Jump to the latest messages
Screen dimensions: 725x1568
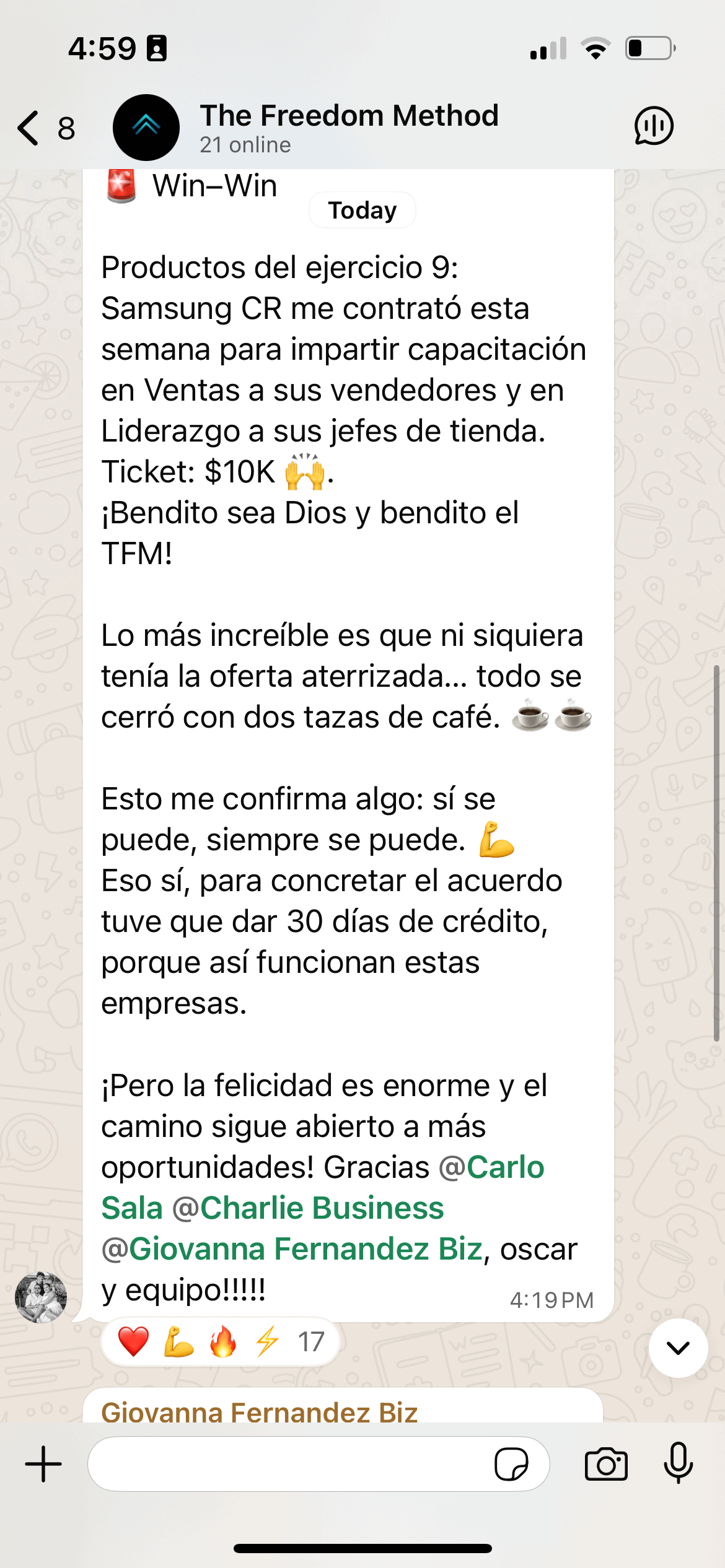678,1348
